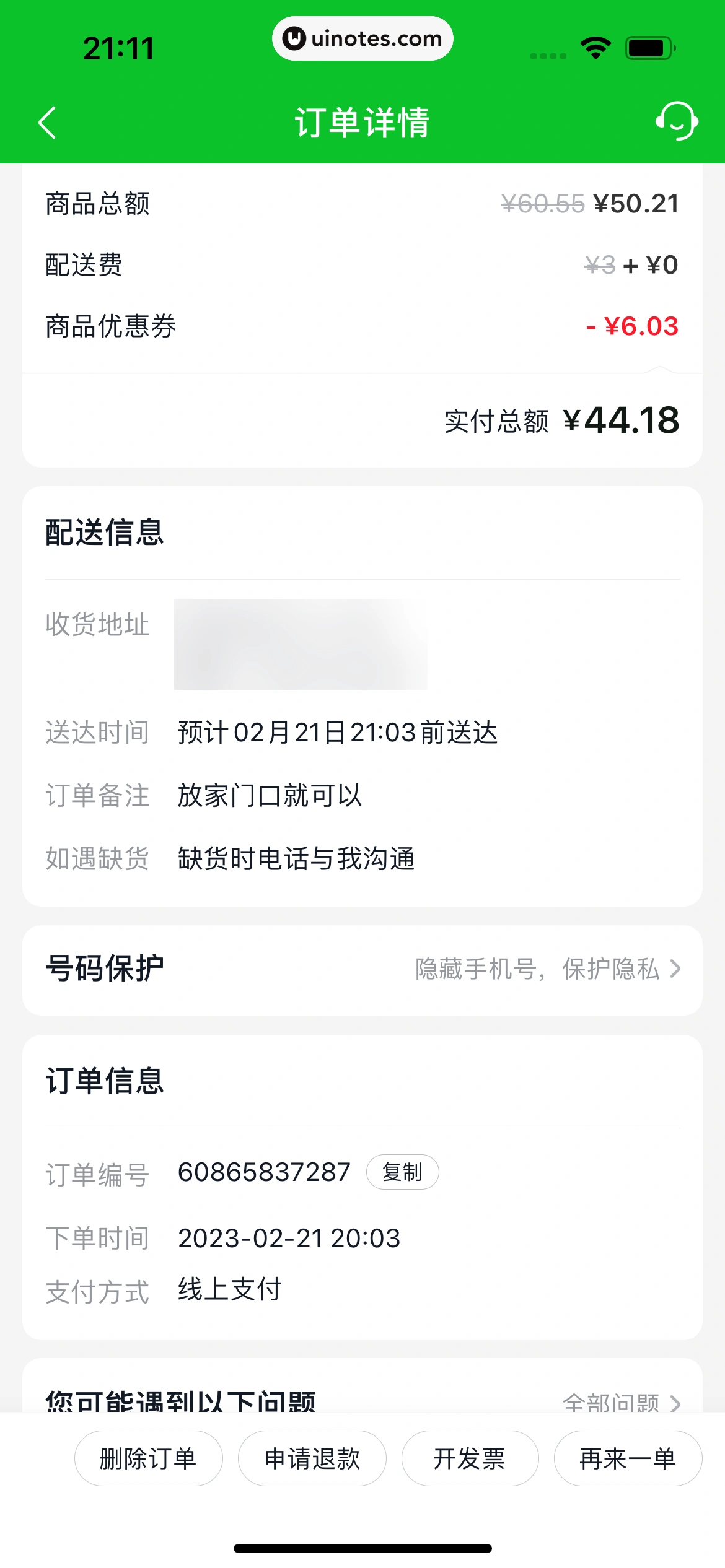Check the Wi-Fi icon in status bar

(594, 46)
